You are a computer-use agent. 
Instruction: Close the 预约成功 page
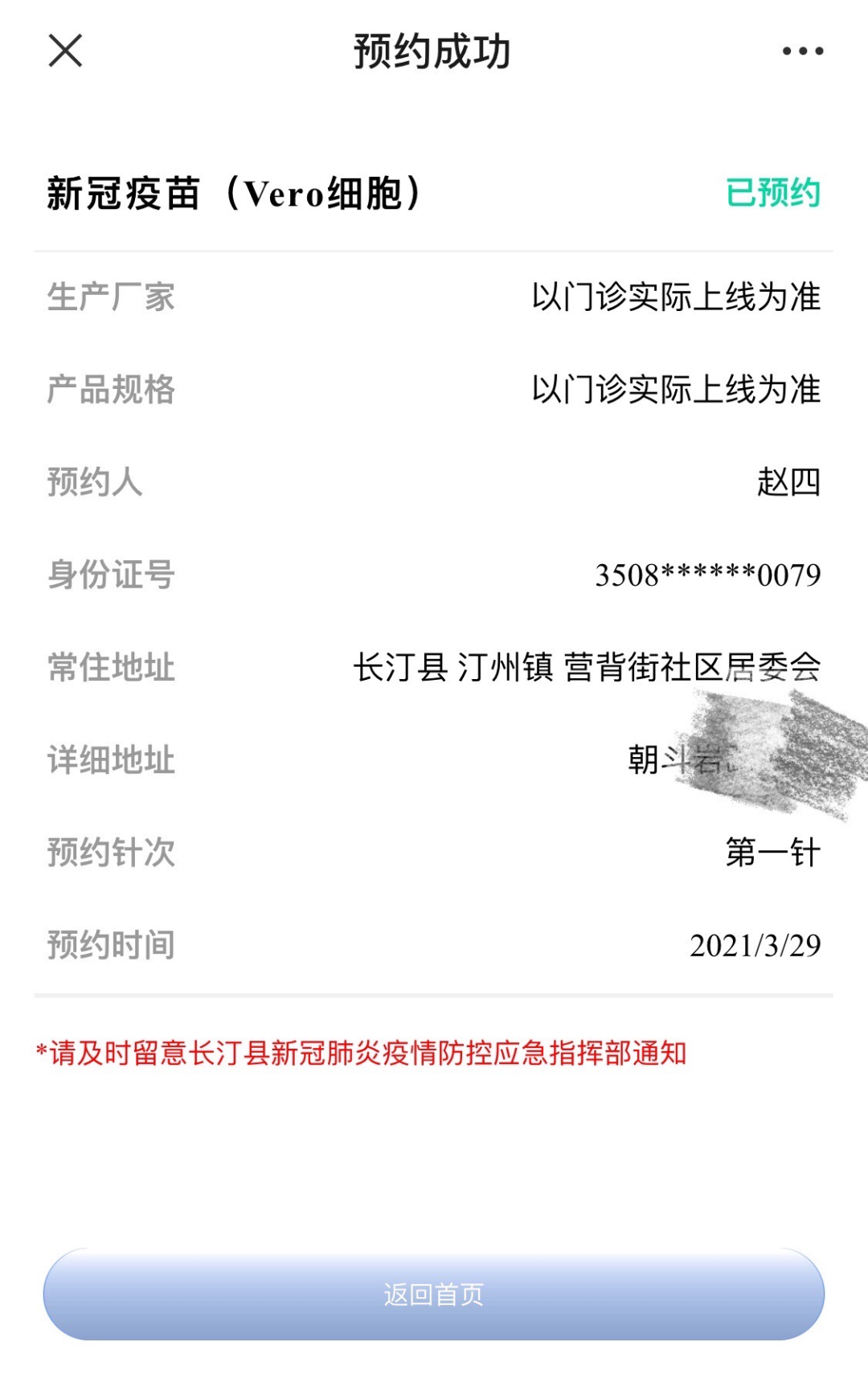(x=65, y=51)
